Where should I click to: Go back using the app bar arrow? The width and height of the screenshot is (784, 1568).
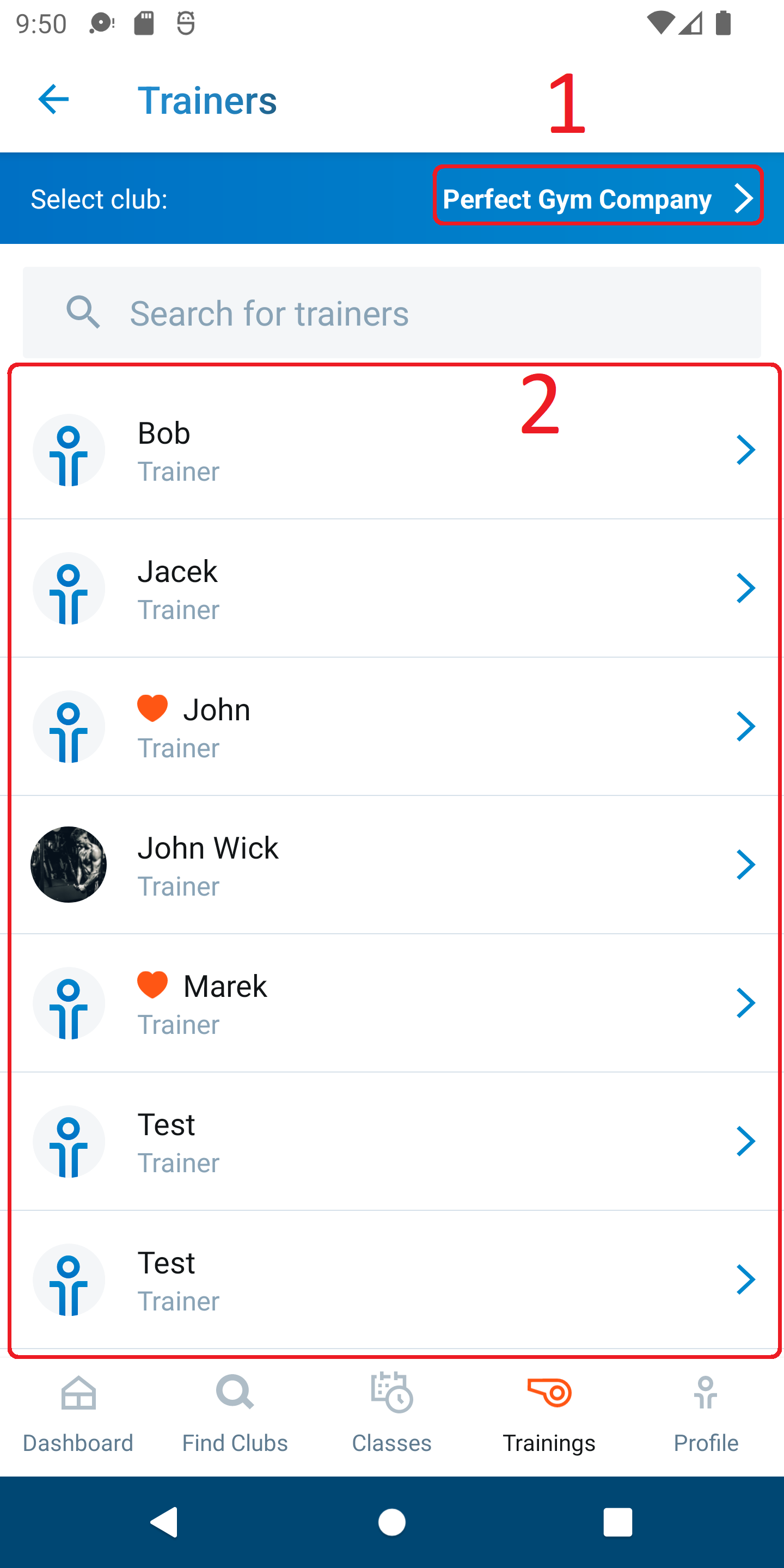(53, 100)
